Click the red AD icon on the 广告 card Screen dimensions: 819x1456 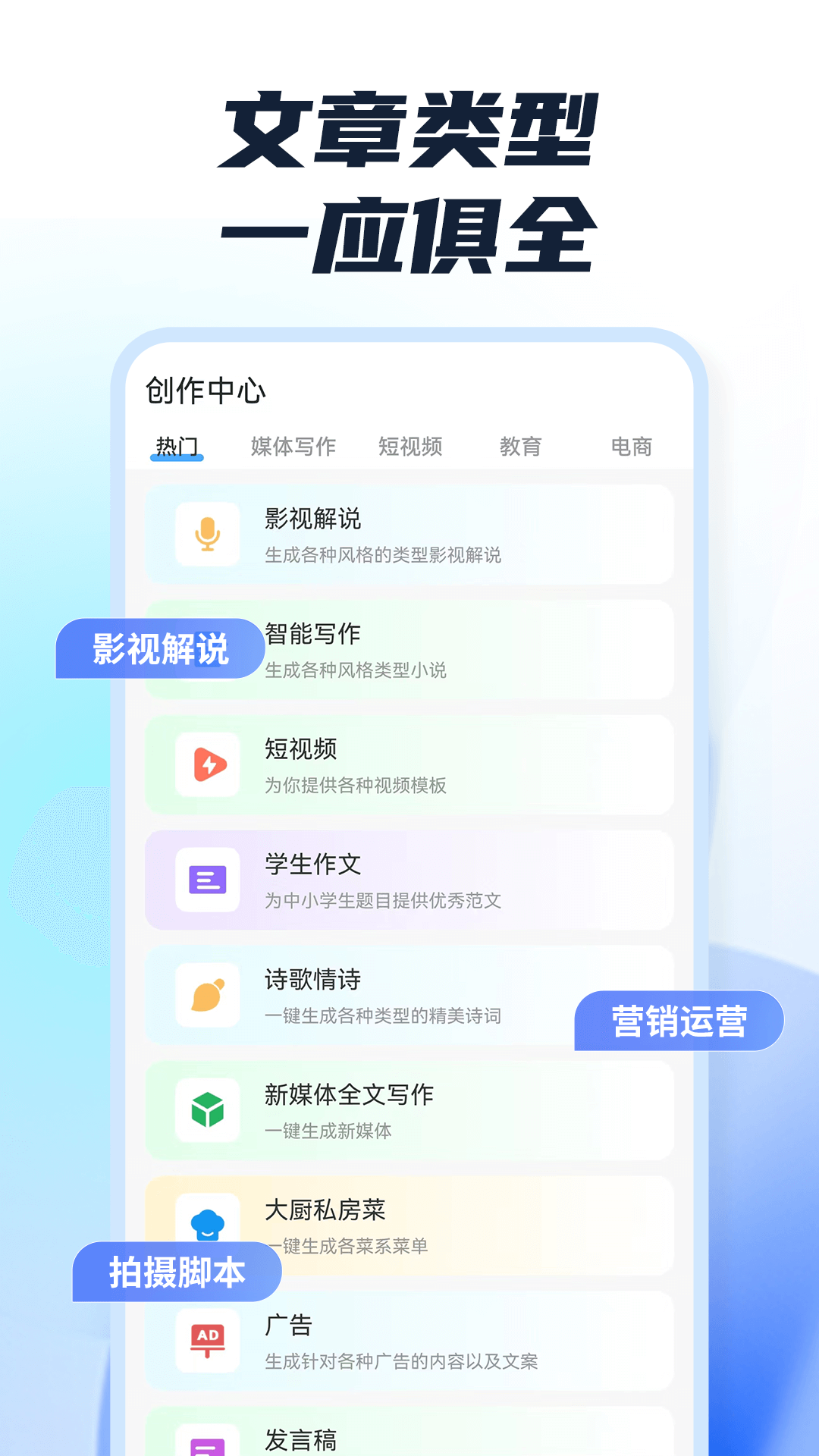click(206, 1341)
